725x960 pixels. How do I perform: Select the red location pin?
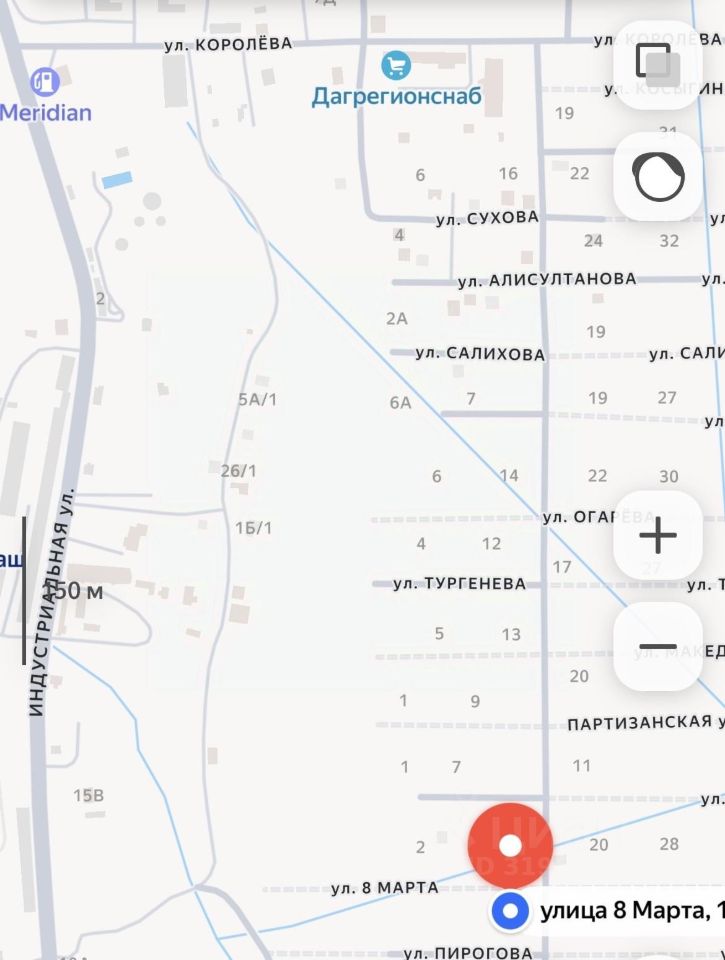click(511, 844)
